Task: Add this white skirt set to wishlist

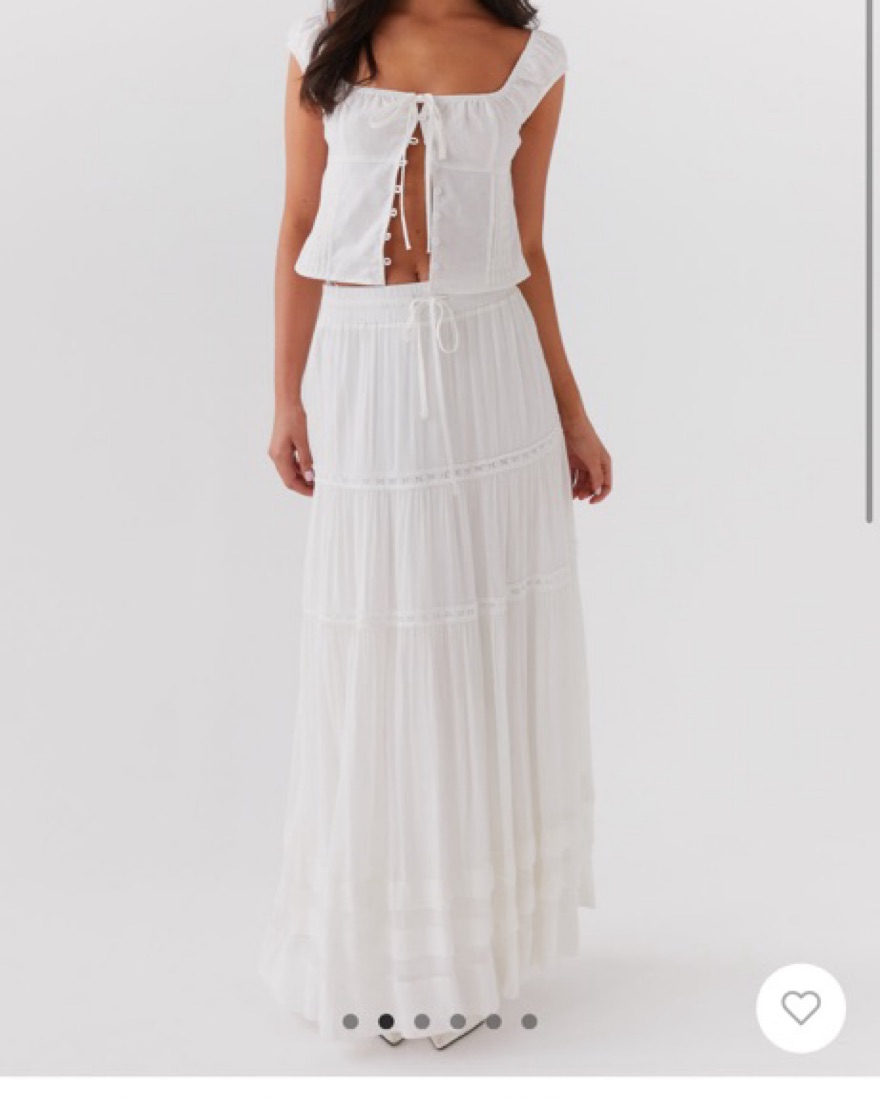Action: pyautogui.click(x=800, y=1007)
